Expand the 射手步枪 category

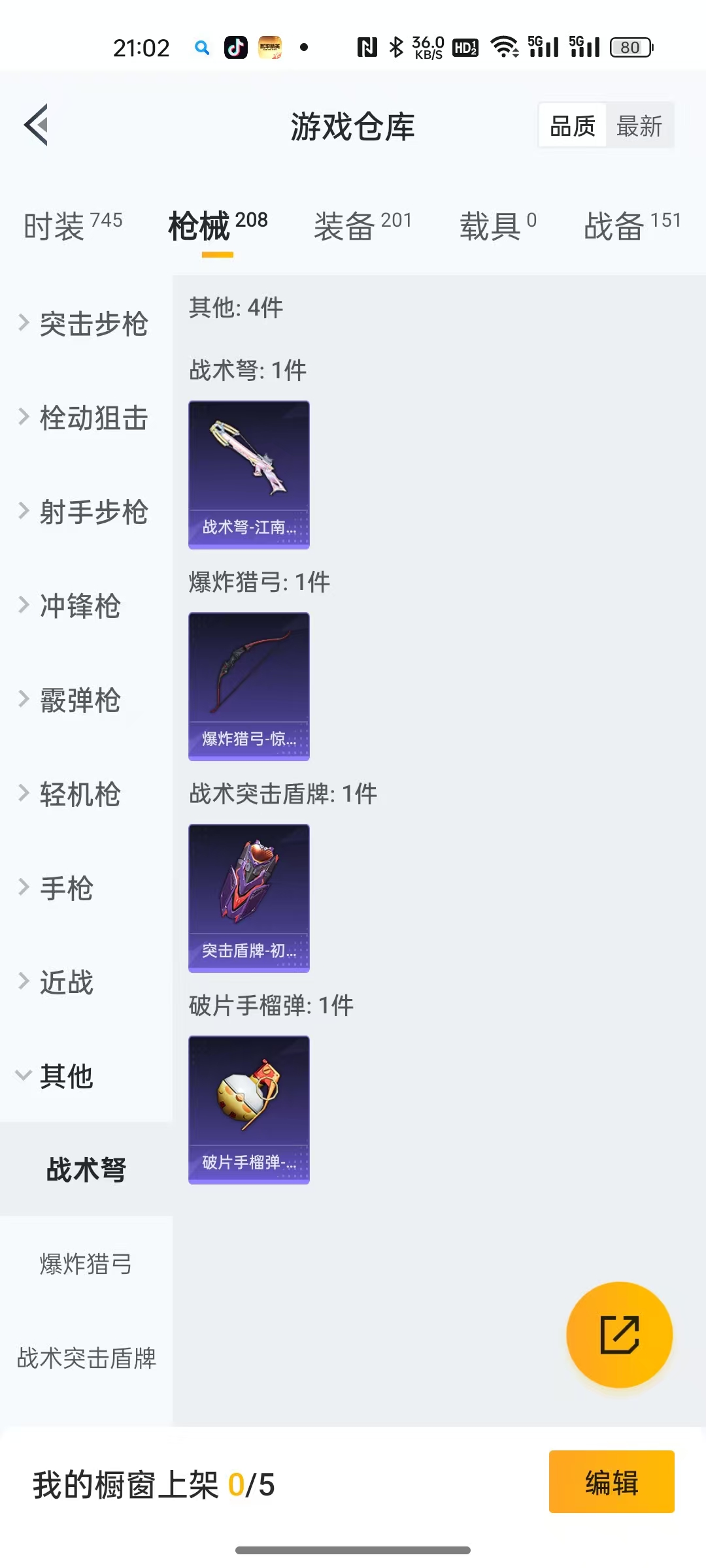(85, 512)
